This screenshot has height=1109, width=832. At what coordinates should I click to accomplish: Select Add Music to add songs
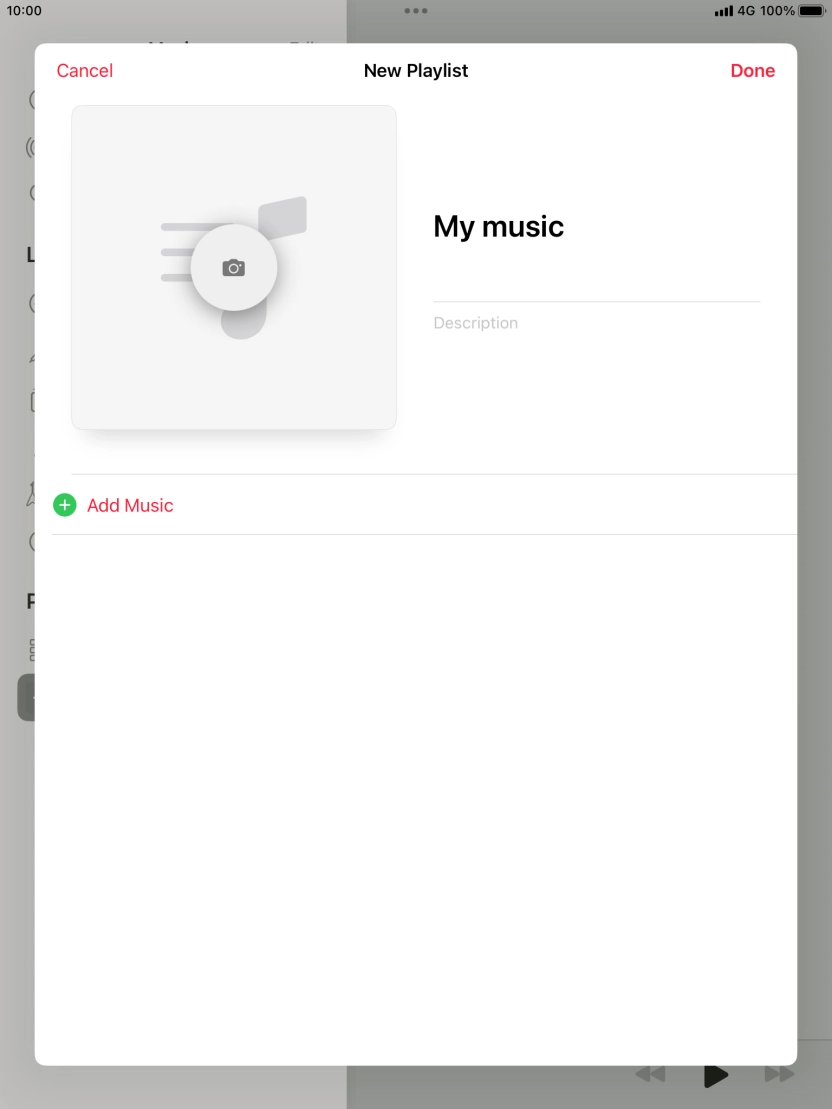(x=130, y=505)
